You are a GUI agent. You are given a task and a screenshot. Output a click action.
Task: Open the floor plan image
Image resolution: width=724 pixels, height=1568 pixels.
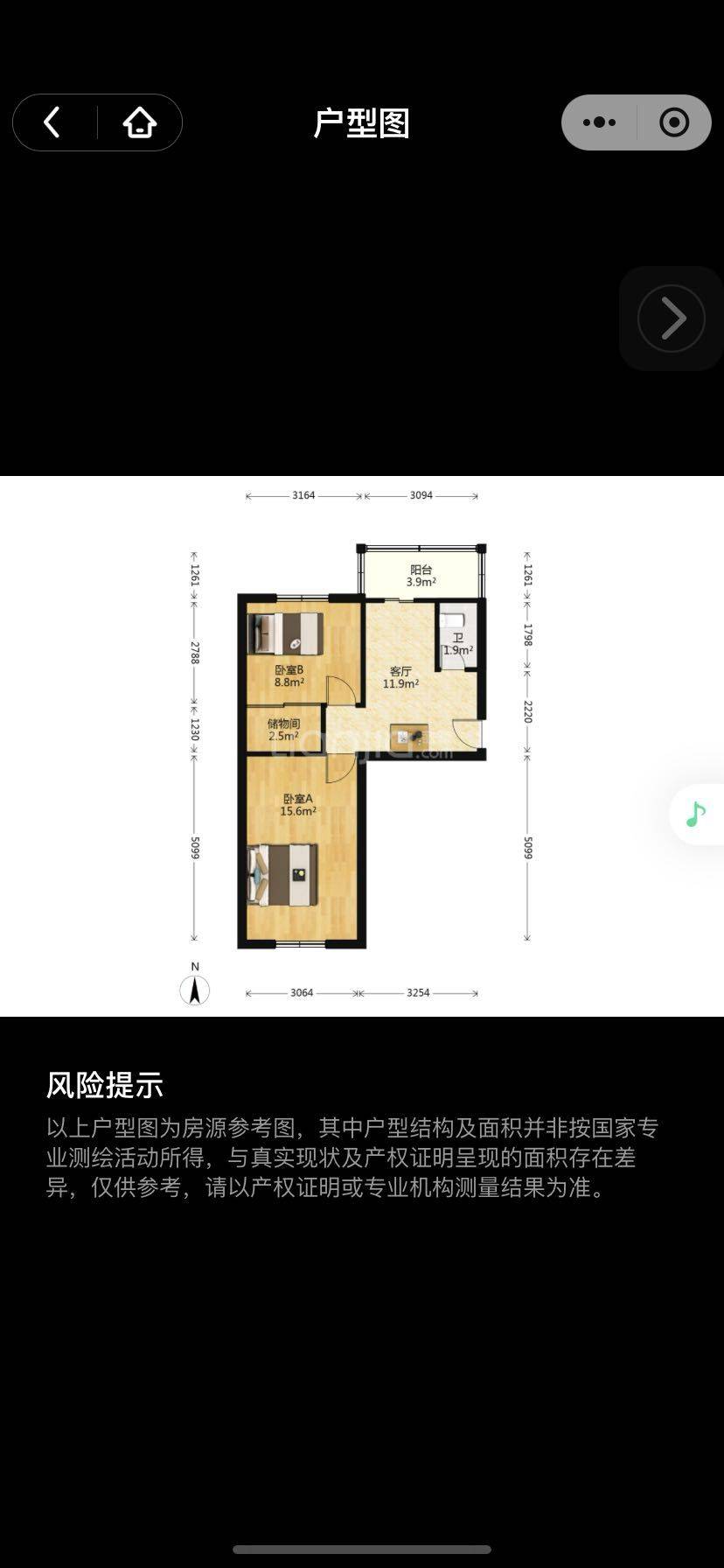point(362,745)
